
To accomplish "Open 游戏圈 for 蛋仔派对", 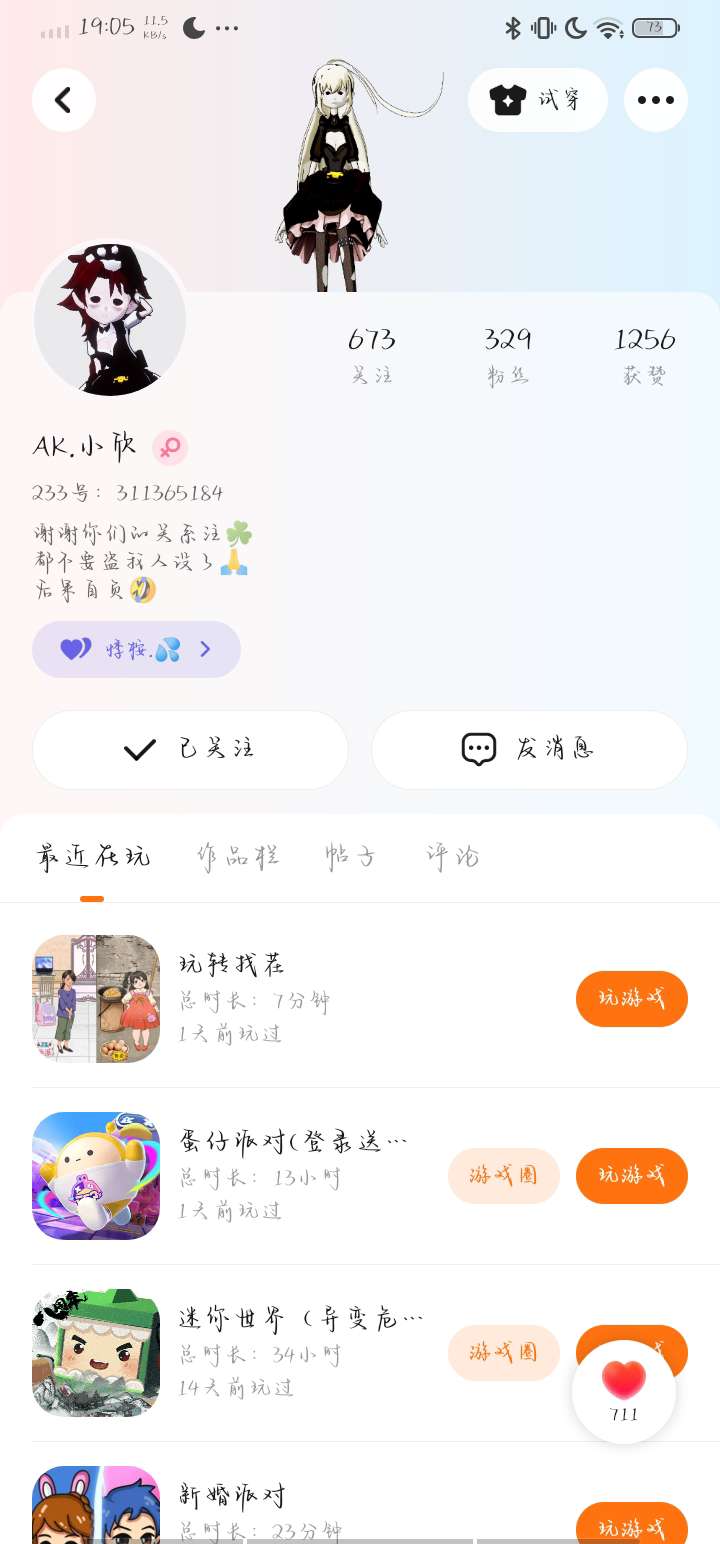I will pos(503,1175).
